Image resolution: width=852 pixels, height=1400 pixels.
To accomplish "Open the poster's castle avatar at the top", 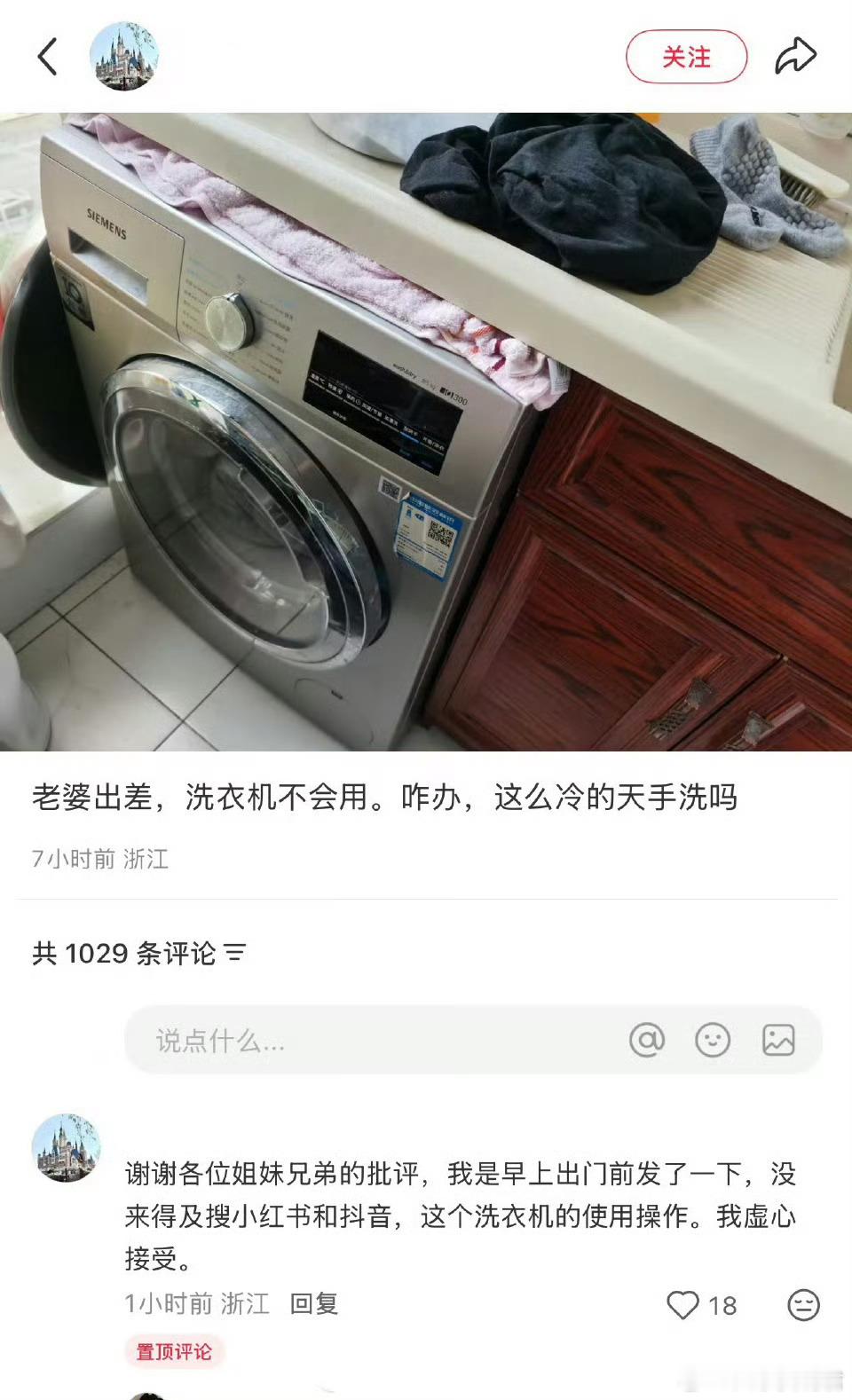I will (127, 55).
